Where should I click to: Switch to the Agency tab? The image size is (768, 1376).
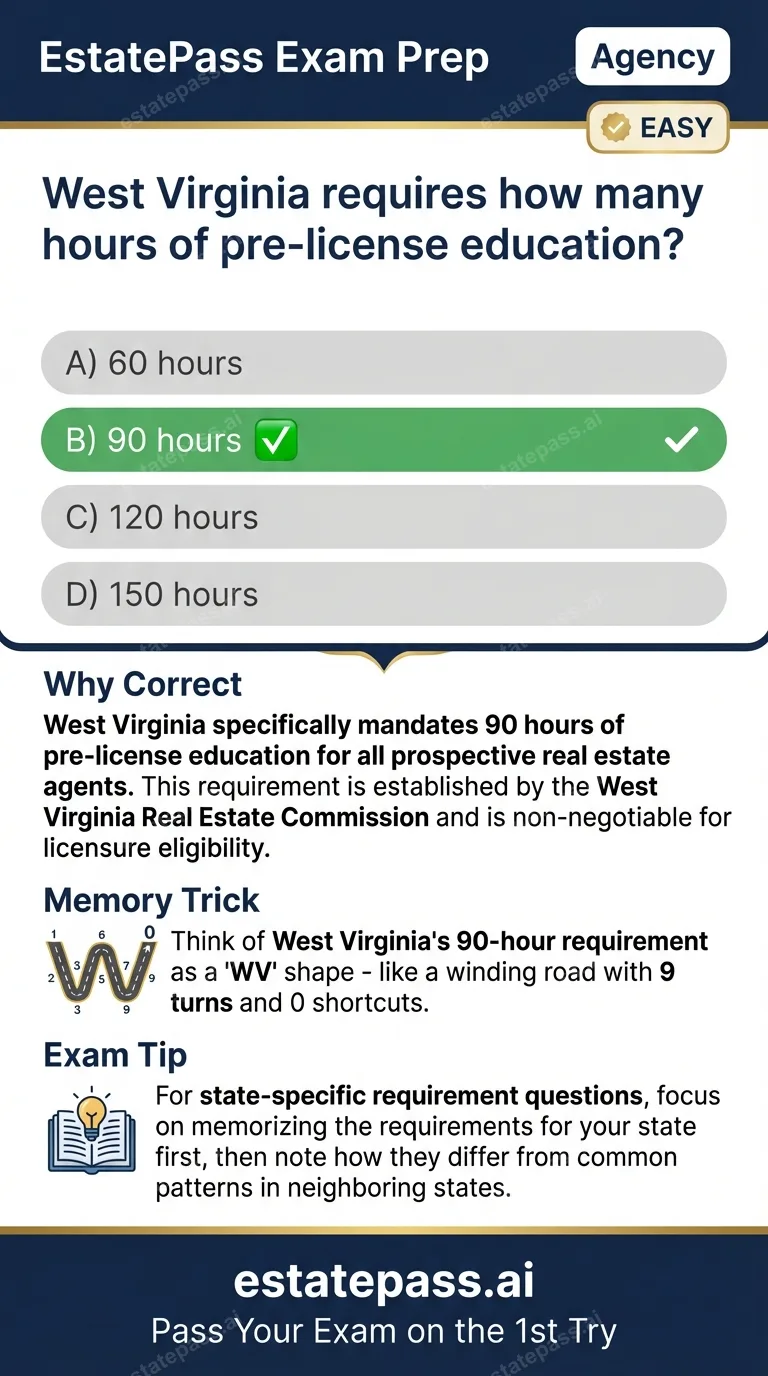coord(652,56)
